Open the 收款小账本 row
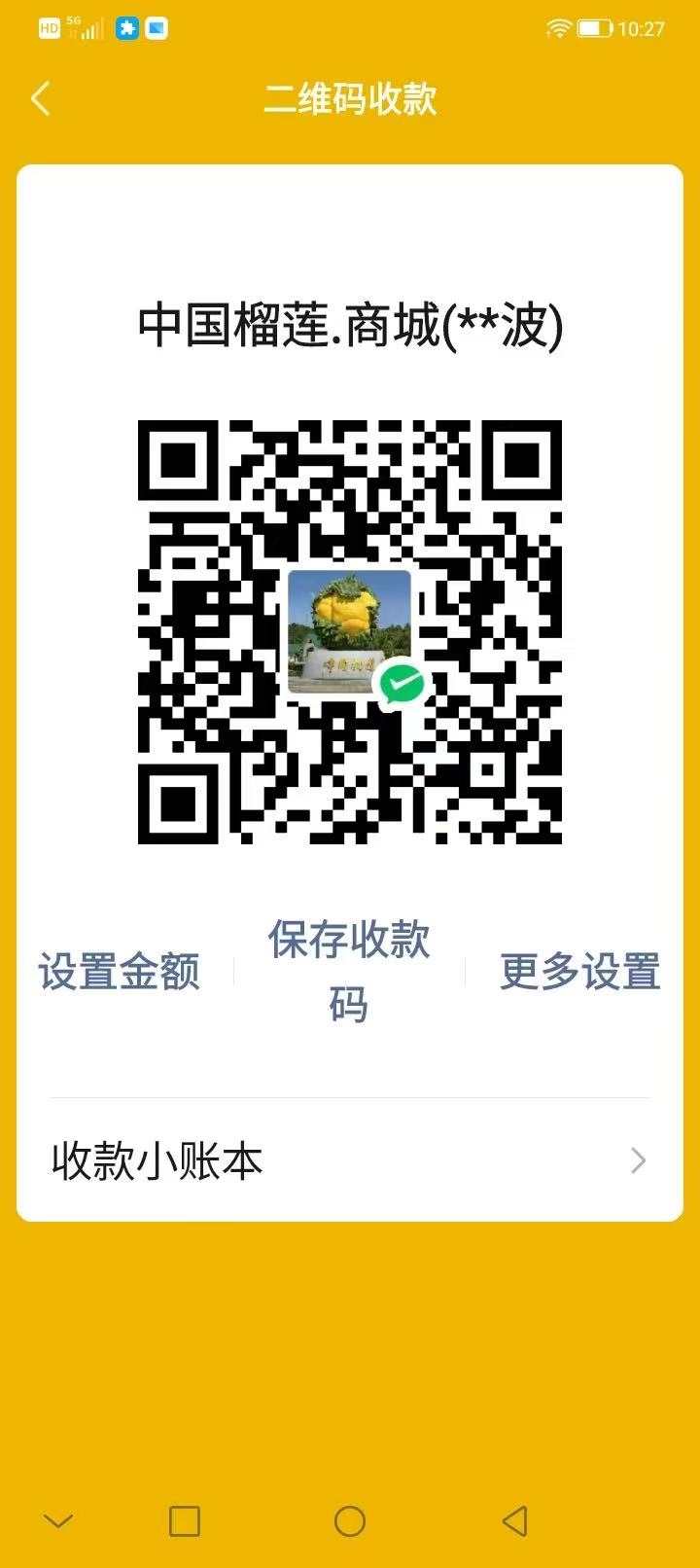700x1568 pixels. [x=349, y=1160]
